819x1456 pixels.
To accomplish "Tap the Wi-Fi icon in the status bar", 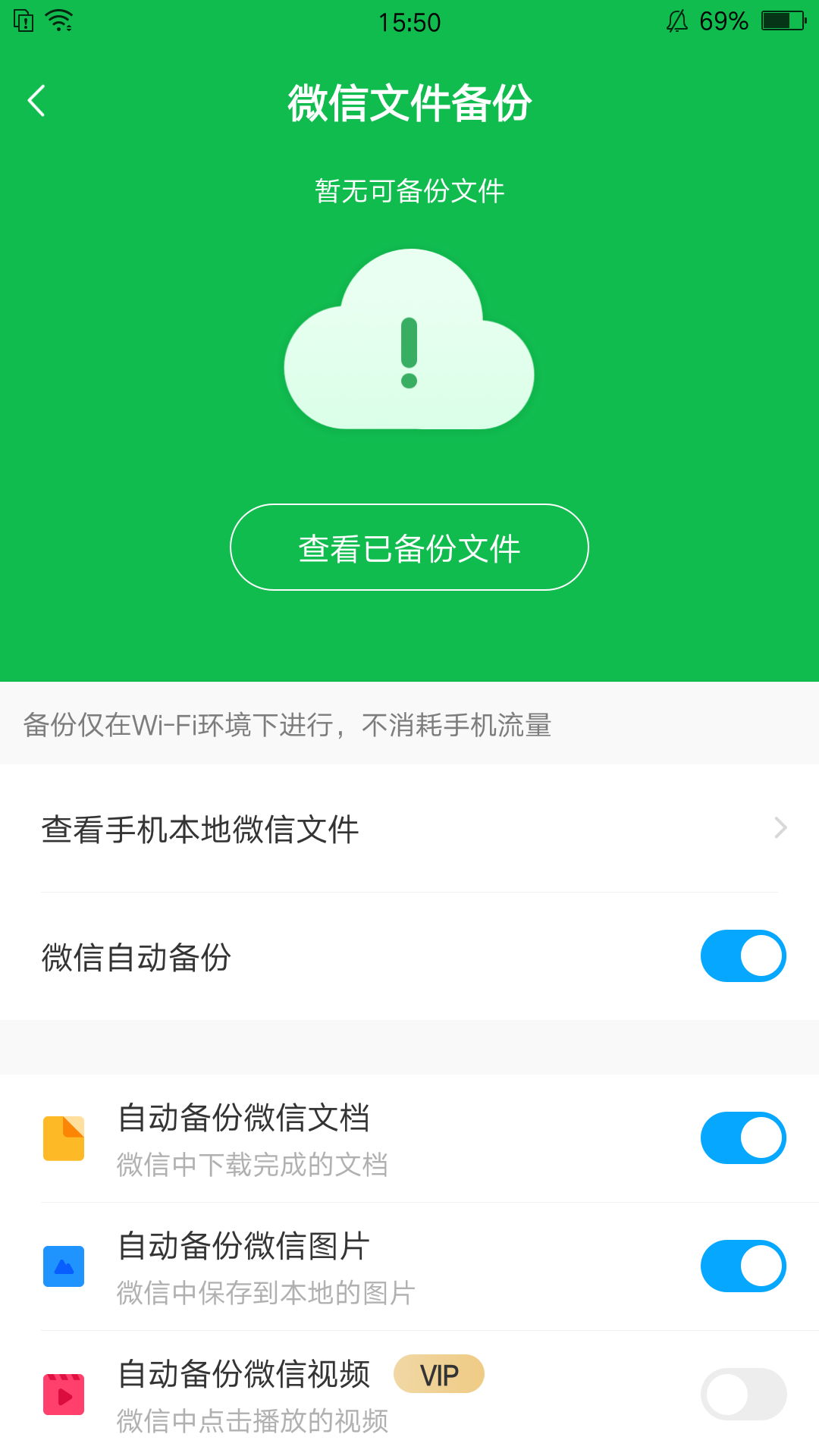I will (x=58, y=20).
